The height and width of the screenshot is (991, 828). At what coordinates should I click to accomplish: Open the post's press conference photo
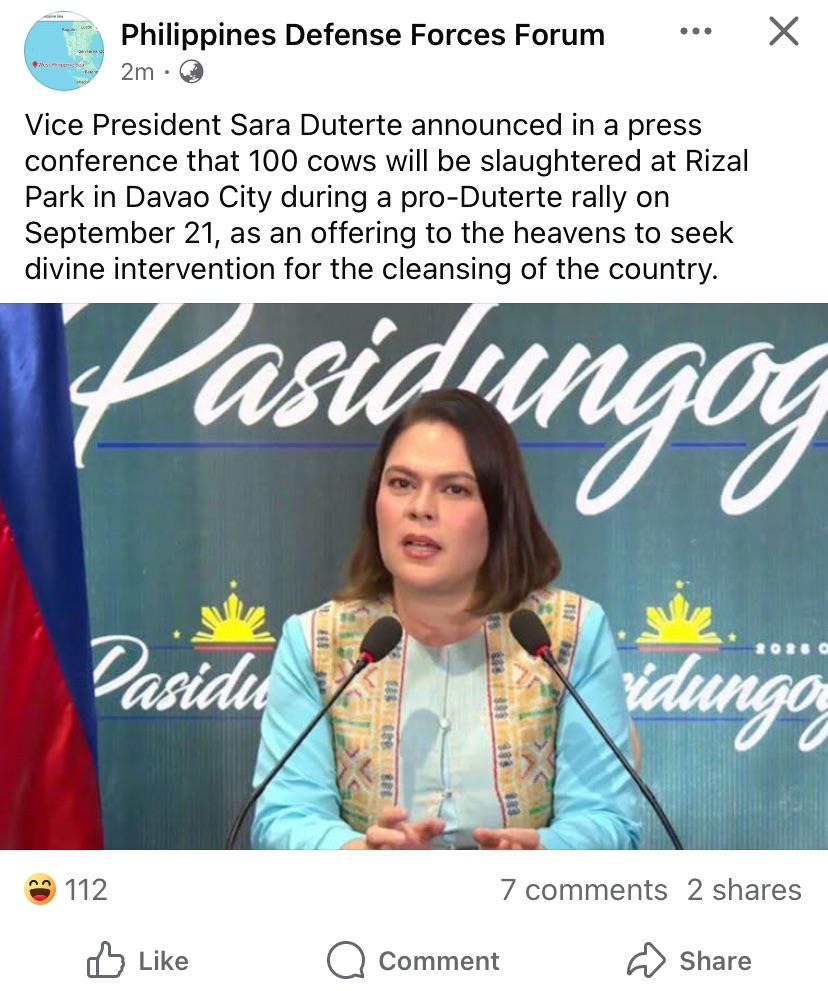414,576
